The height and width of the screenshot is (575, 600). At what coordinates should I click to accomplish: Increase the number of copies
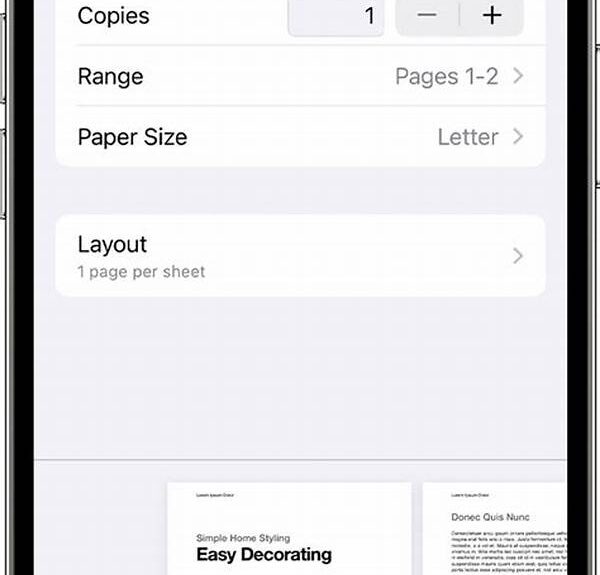pos(491,16)
